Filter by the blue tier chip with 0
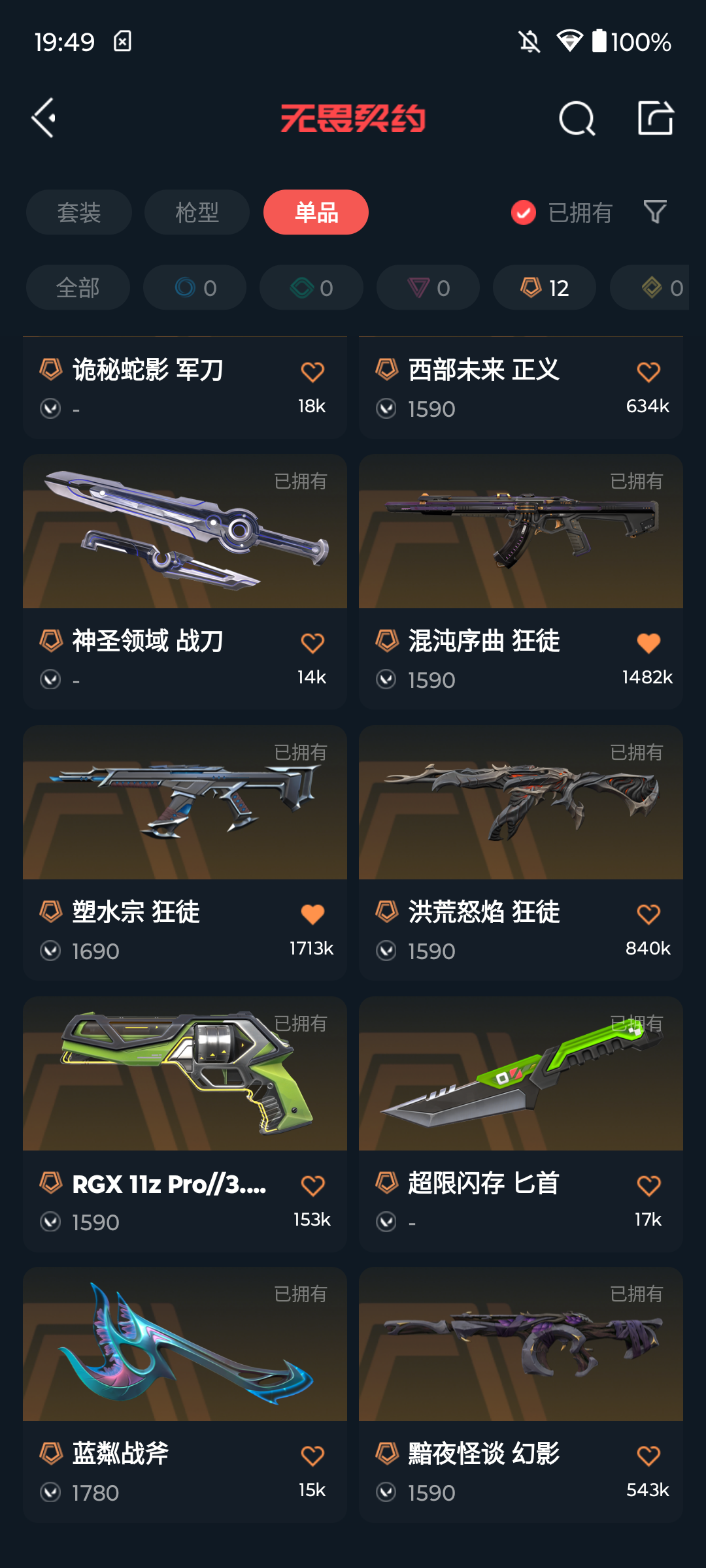Viewport: 706px width, 1568px height. click(x=195, y=287)
